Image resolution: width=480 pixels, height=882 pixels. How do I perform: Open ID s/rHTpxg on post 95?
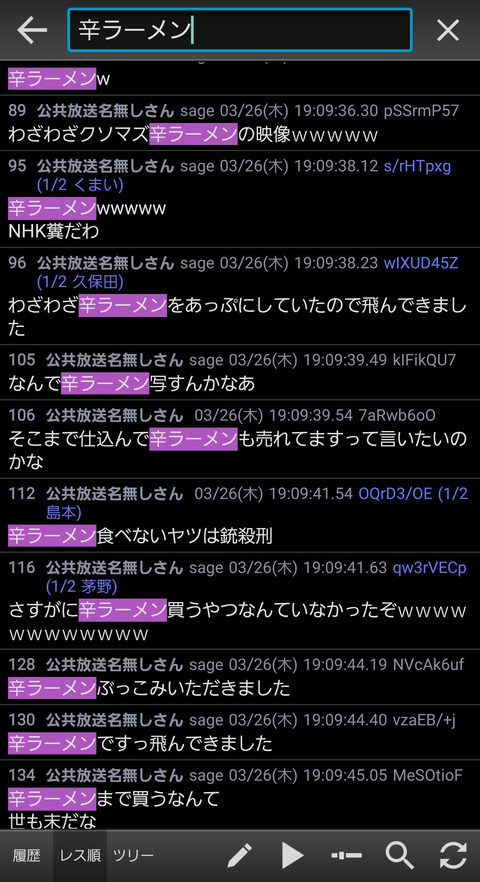pyautogui.click(x=417, y=166)
